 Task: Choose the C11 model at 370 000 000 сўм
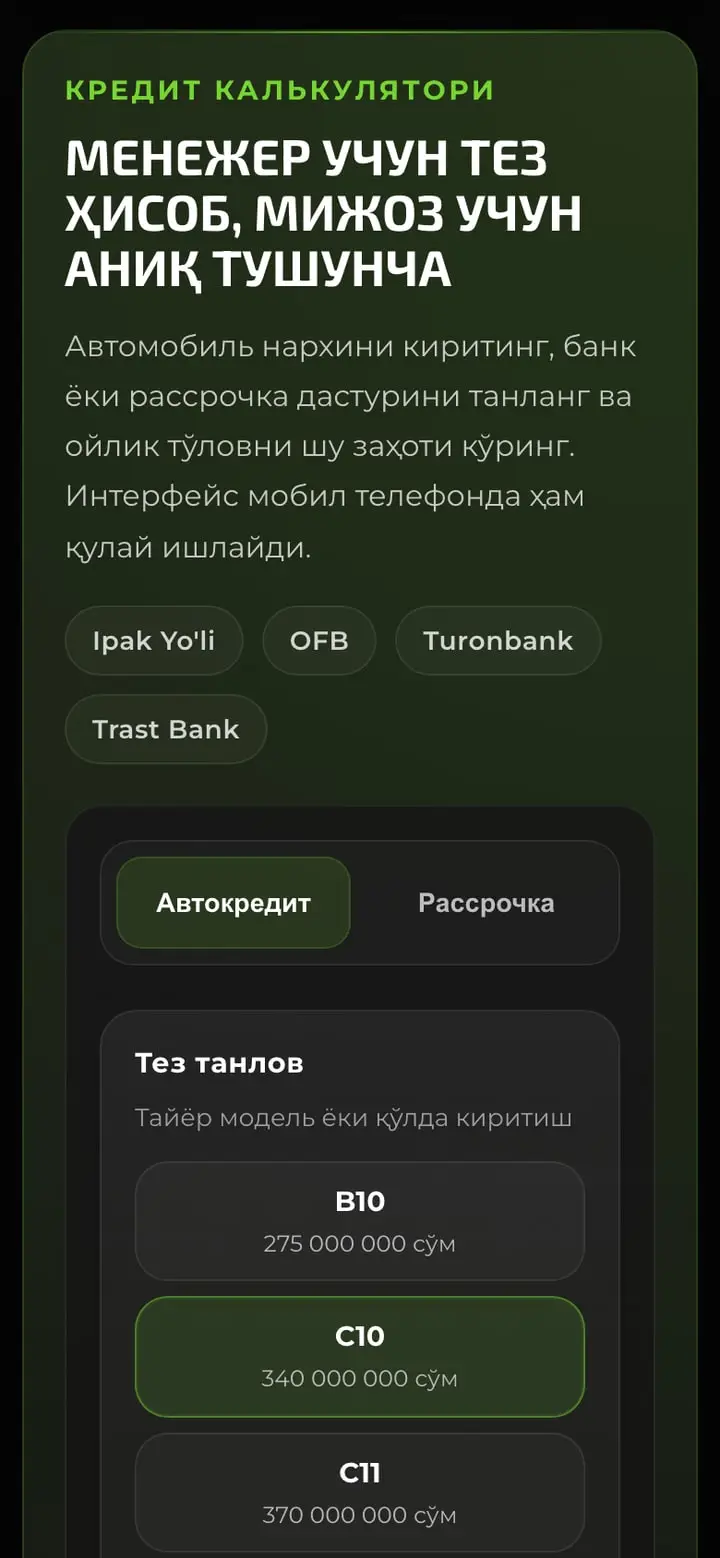click(x=360, y=1493)
